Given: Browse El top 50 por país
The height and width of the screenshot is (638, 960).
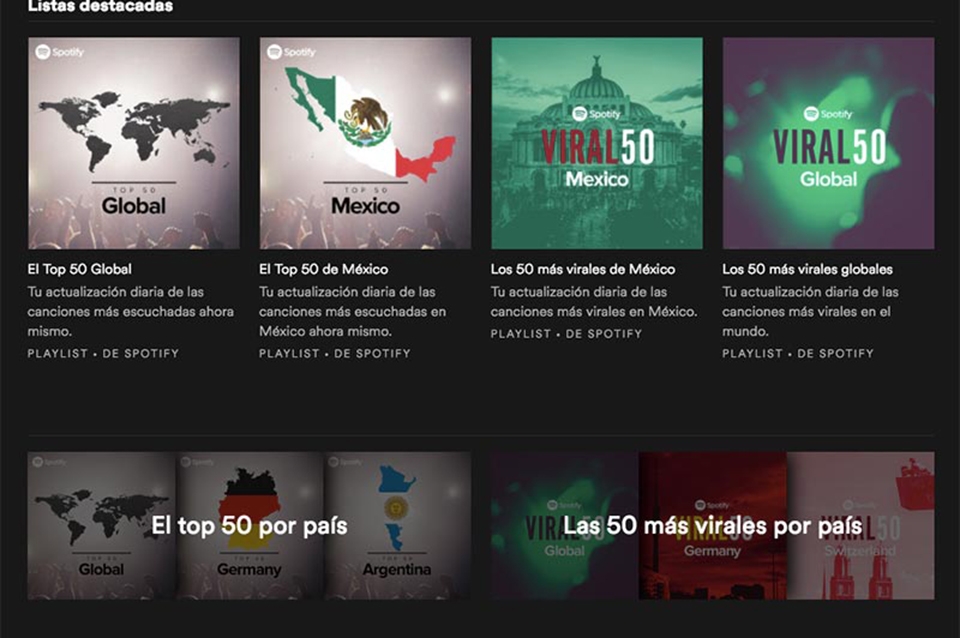Looking at the screenshot, I should (249, 525).
